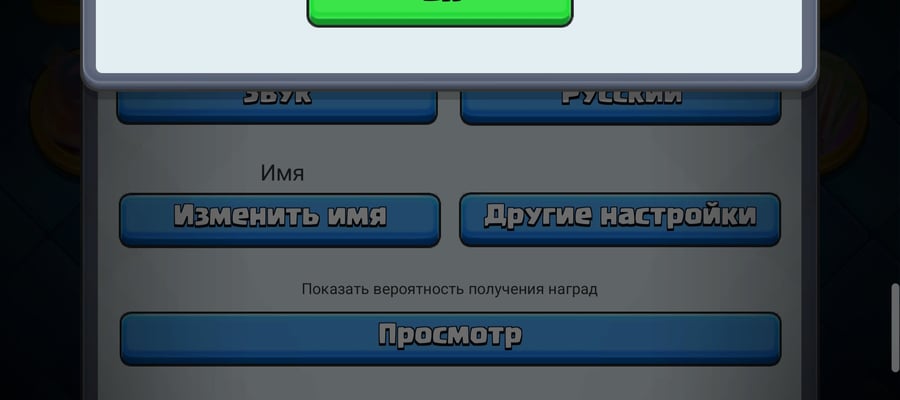Open the Русский language selector
The width and height of the screenshot is (900, 400).
point(620,107)
